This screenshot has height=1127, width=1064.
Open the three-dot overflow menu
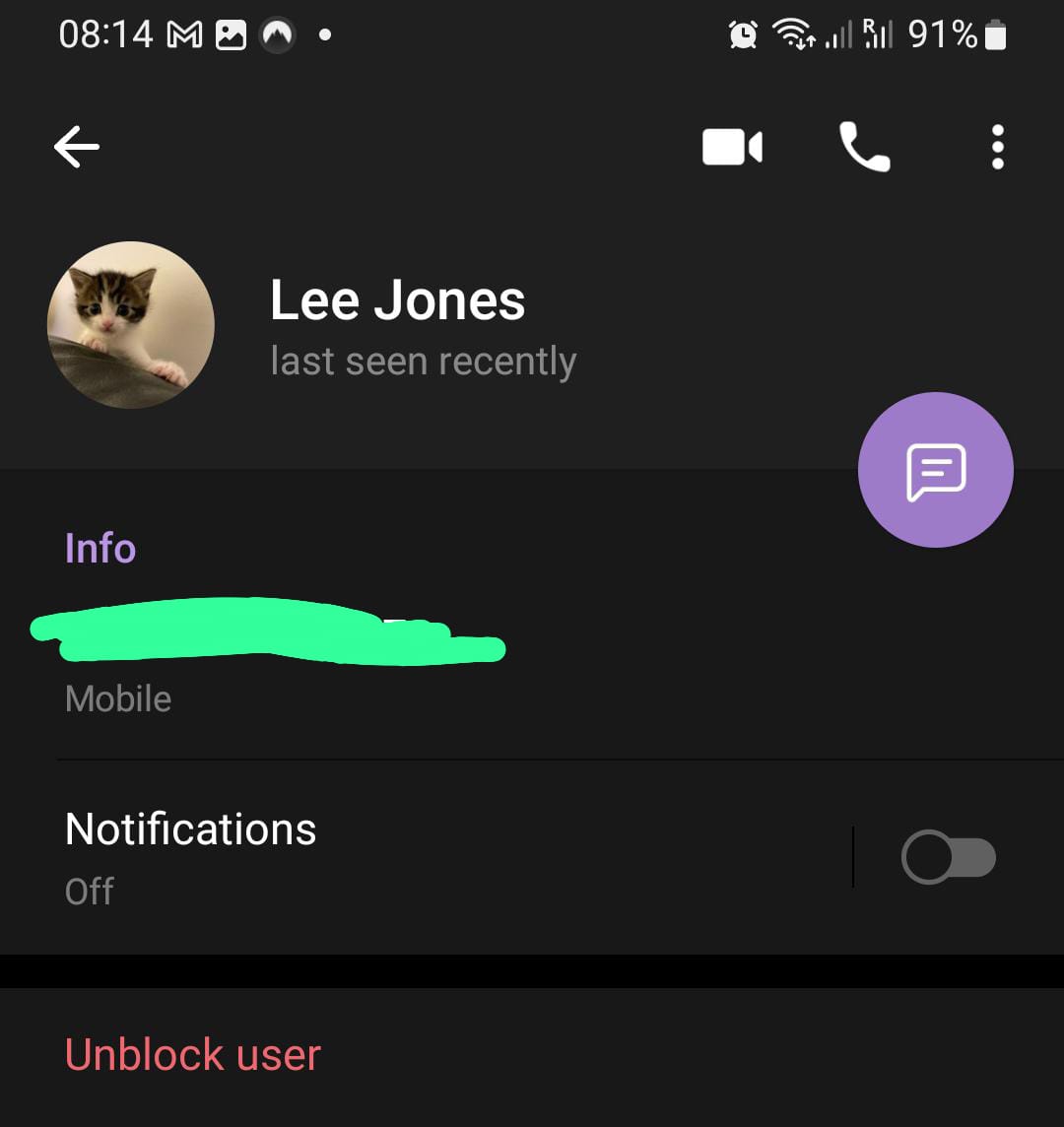coord(997,148)
